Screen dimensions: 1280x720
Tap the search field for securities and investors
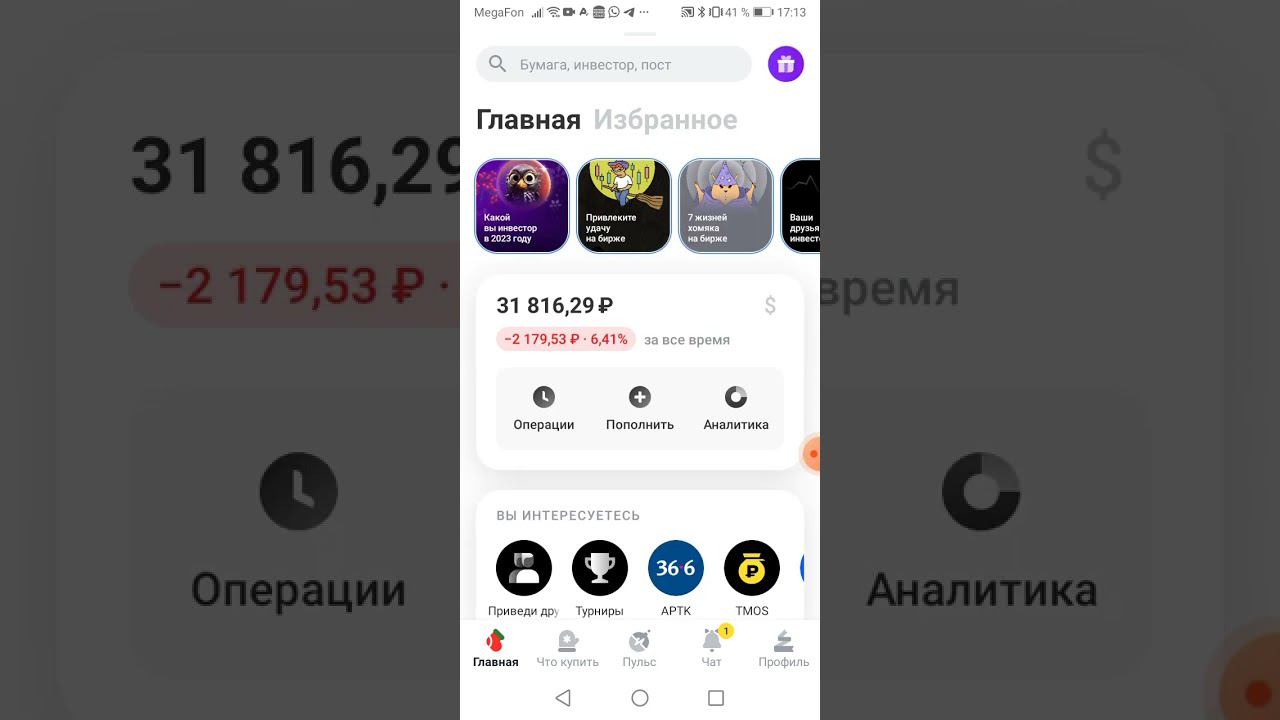point(614,64)
